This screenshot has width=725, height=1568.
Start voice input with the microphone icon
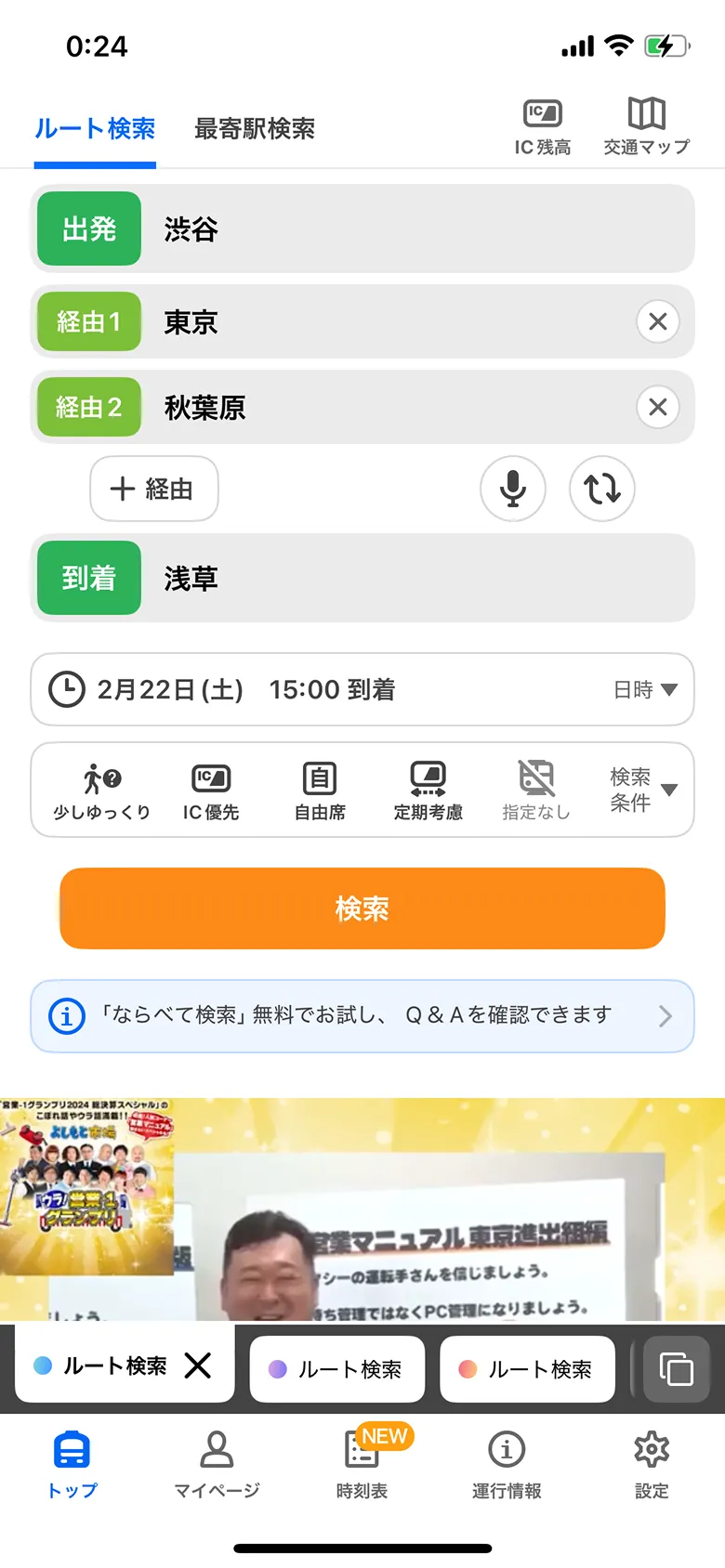pos(512,489)
